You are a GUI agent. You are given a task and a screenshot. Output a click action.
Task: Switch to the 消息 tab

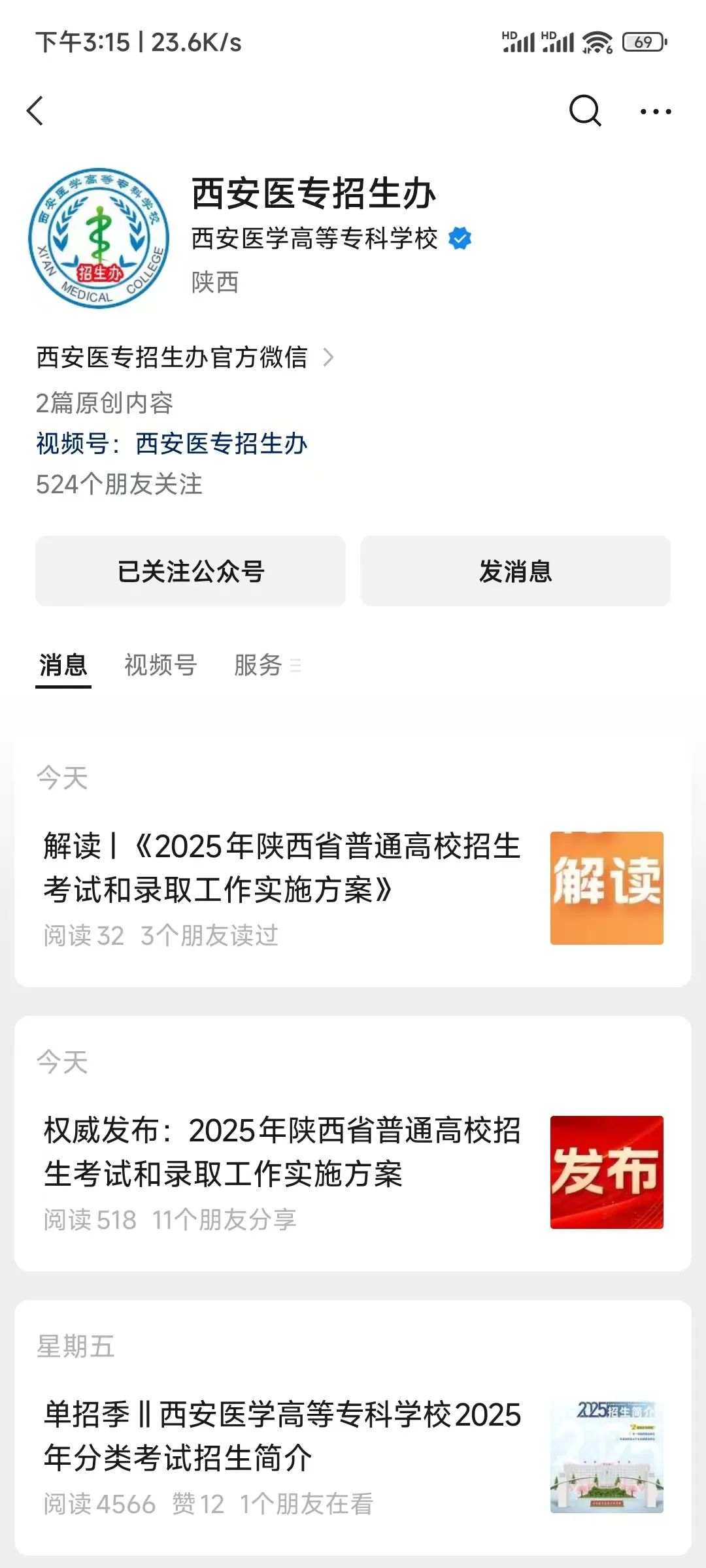(x=63, y=665)
